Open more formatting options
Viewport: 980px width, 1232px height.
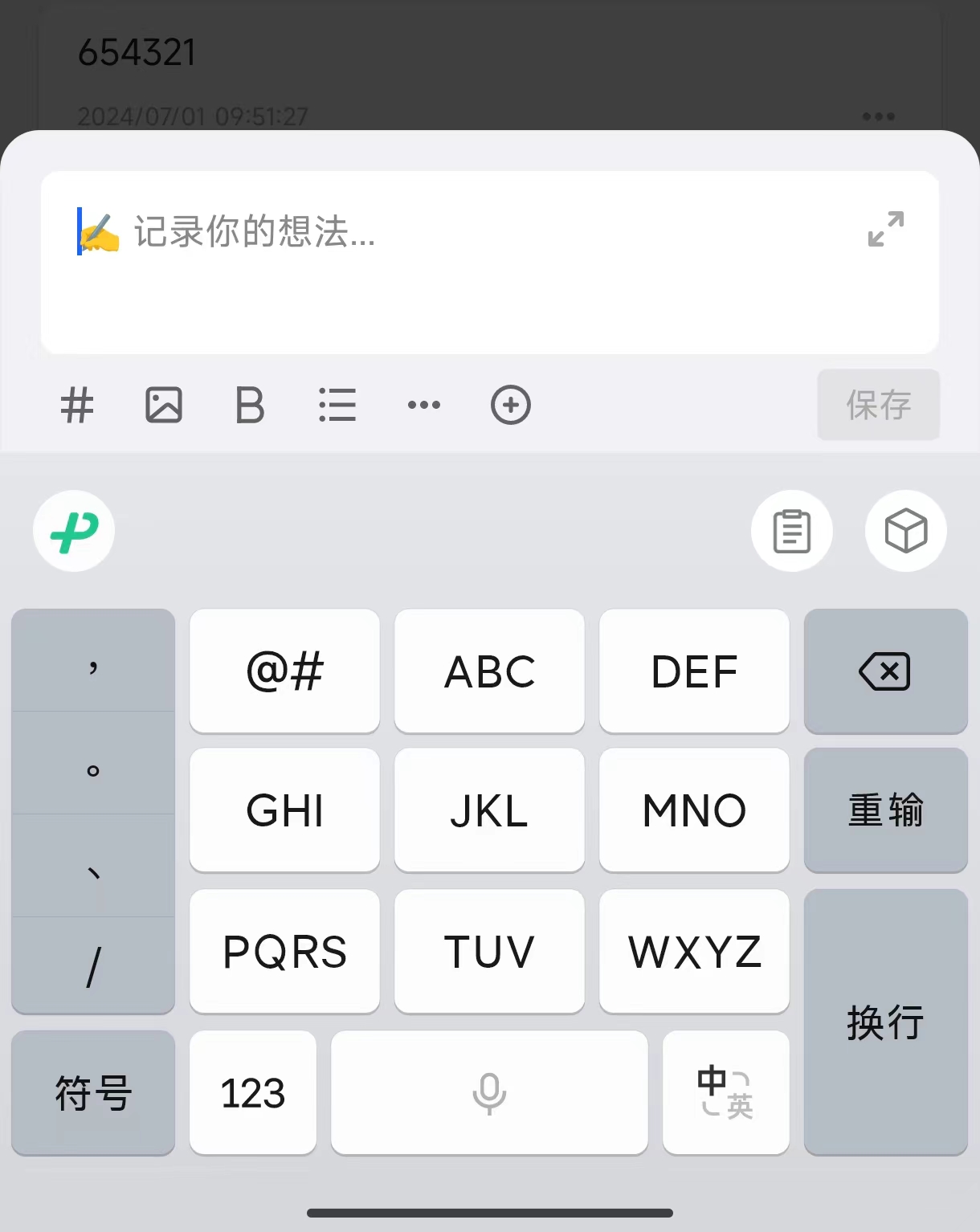(x=423, y=405)
